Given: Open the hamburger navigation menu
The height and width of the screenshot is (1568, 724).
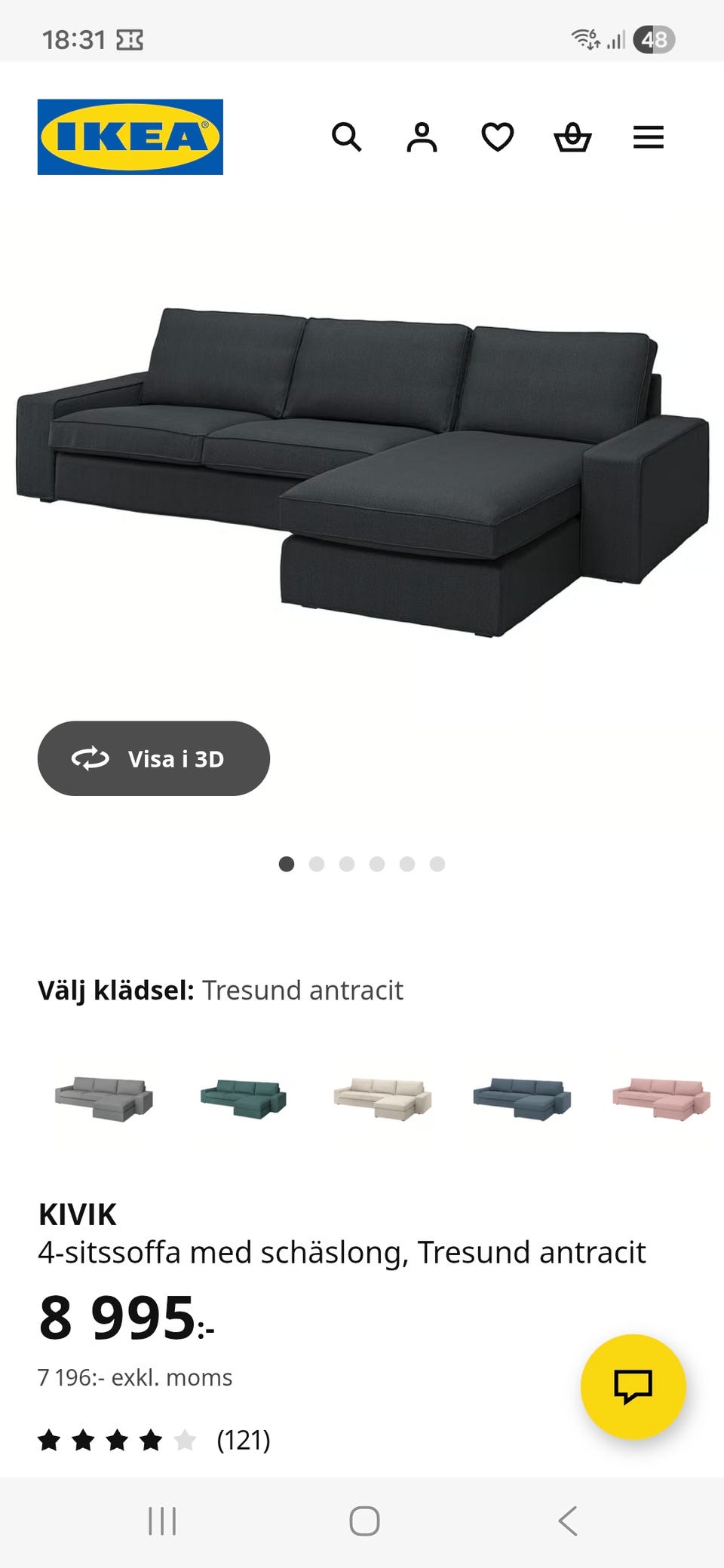Looking at the screenshot, I should [648, 137].
